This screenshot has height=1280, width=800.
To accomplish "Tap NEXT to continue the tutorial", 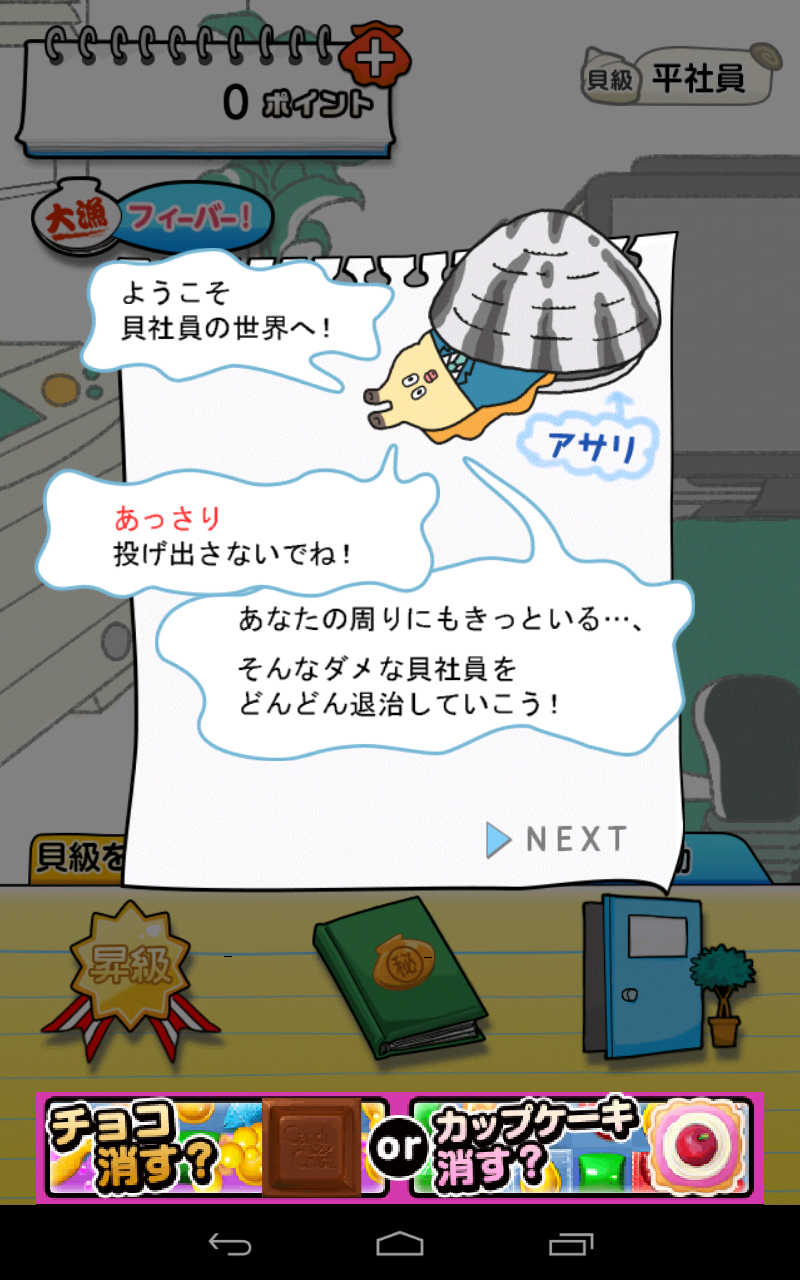I will (558, 840).
